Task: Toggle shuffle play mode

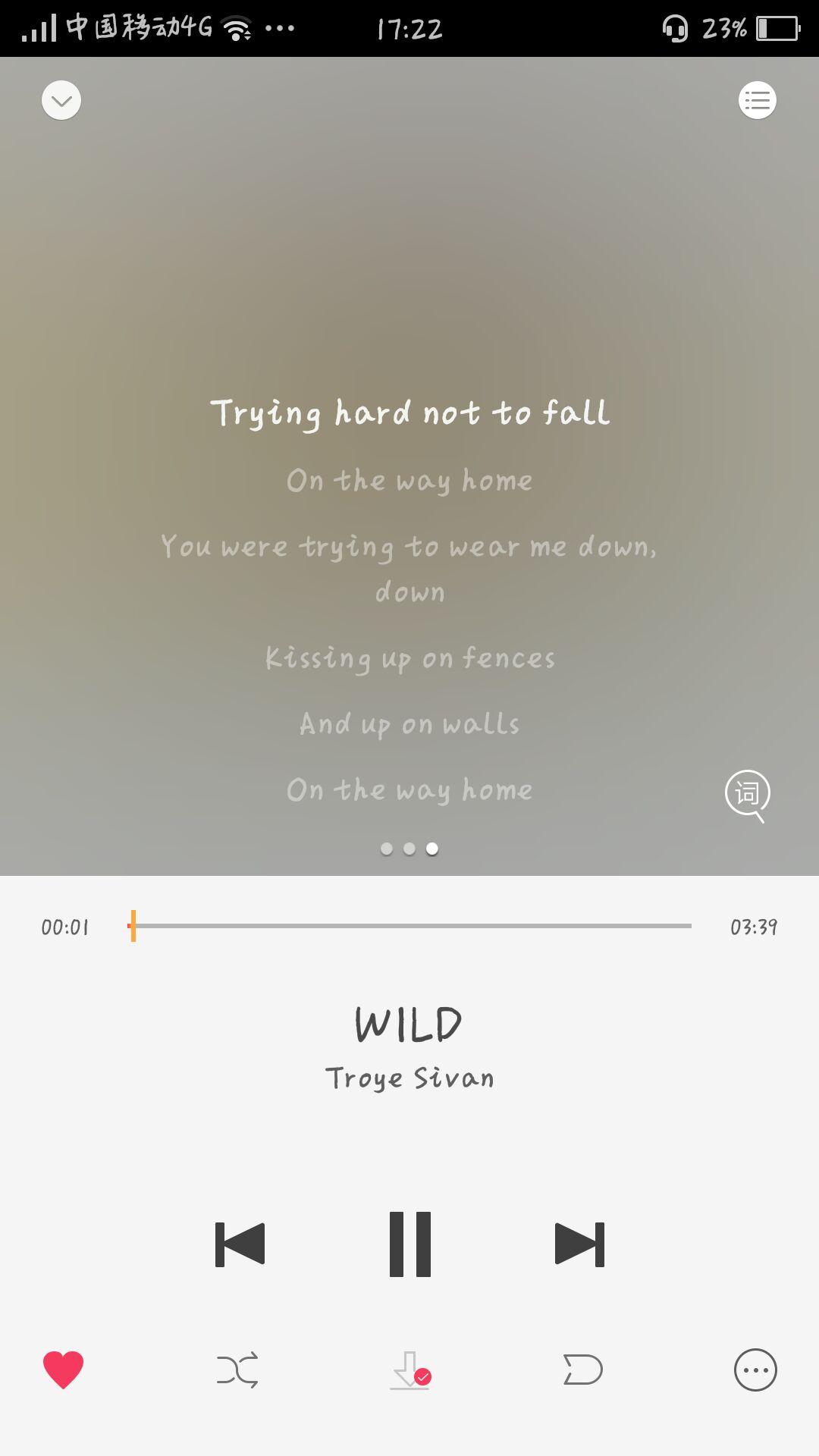Action: pos(237,1370)
